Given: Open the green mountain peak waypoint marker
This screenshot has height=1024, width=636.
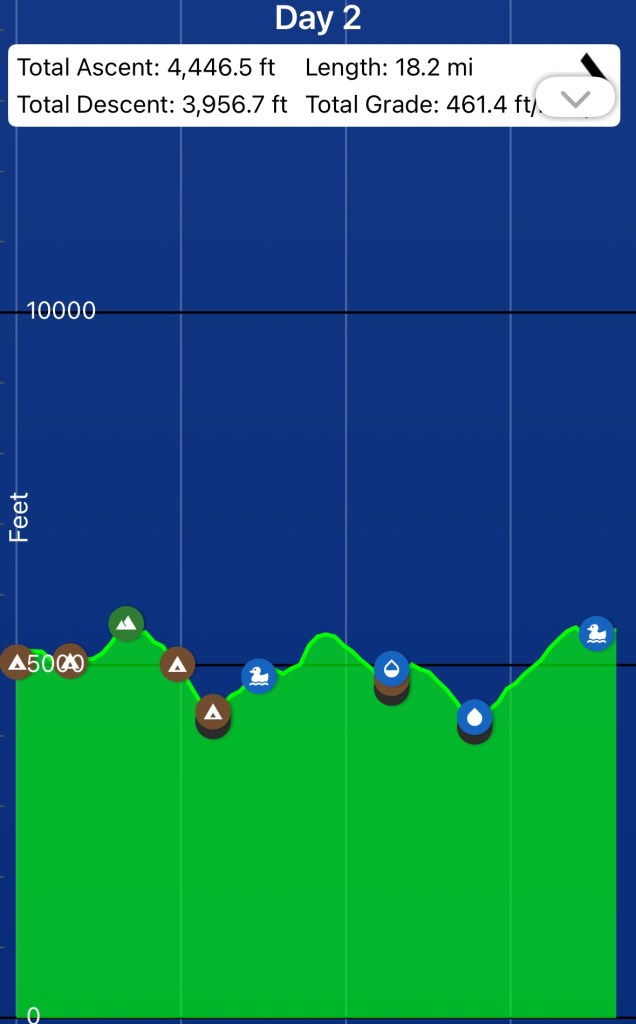Looking at the screenshot, I should (x=126, y=623).
